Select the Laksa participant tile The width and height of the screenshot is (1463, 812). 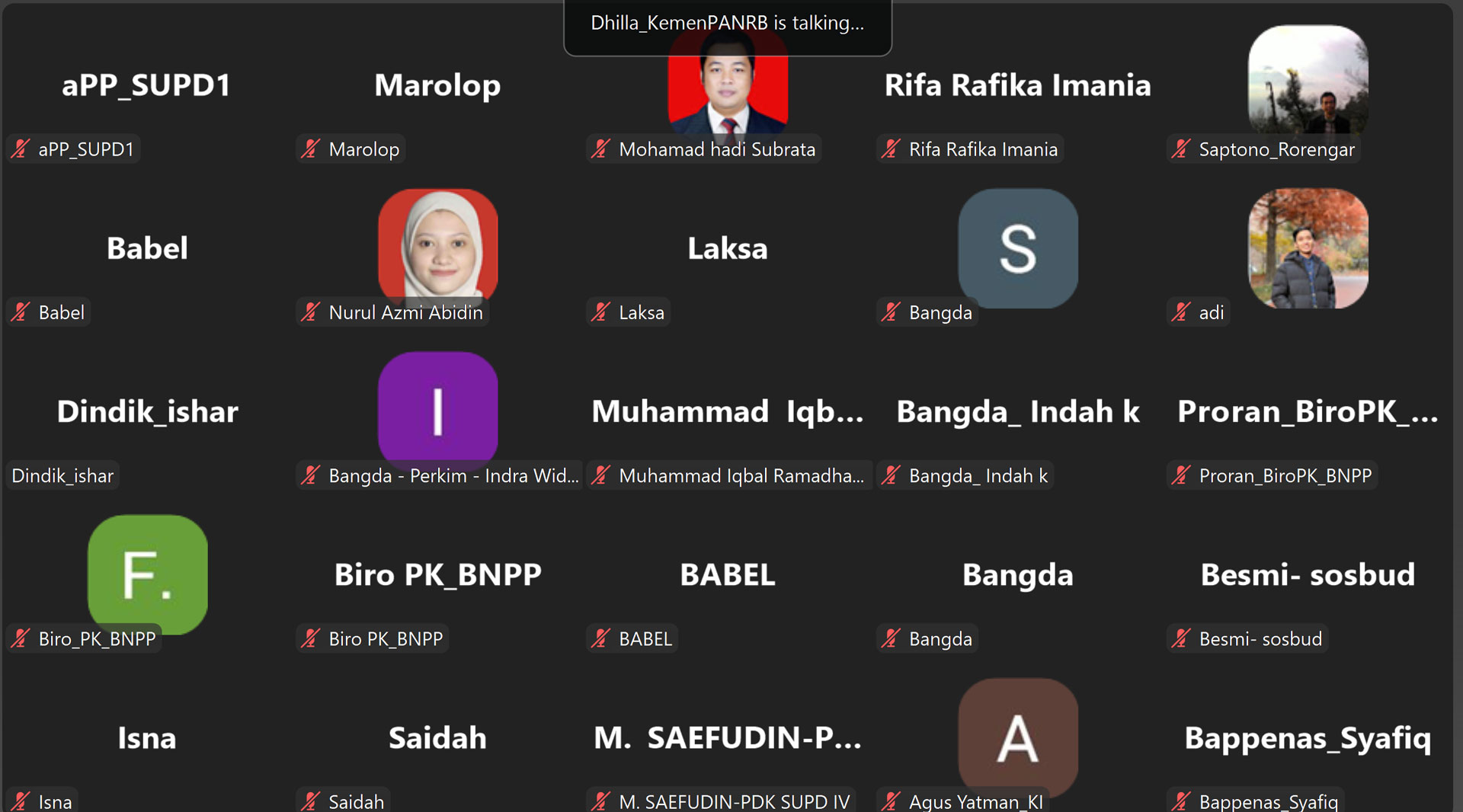(728, 248)
